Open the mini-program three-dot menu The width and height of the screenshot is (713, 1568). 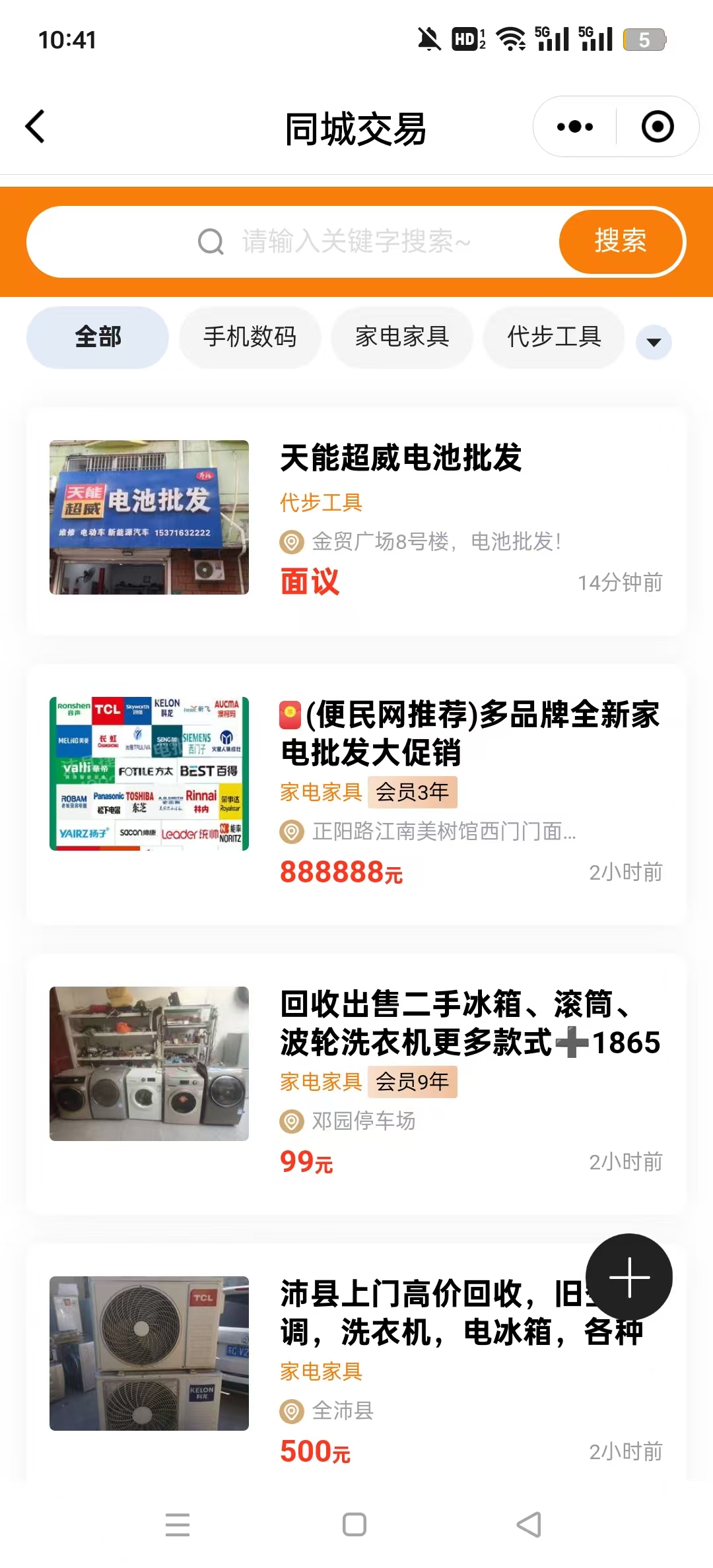coord(574,127)
